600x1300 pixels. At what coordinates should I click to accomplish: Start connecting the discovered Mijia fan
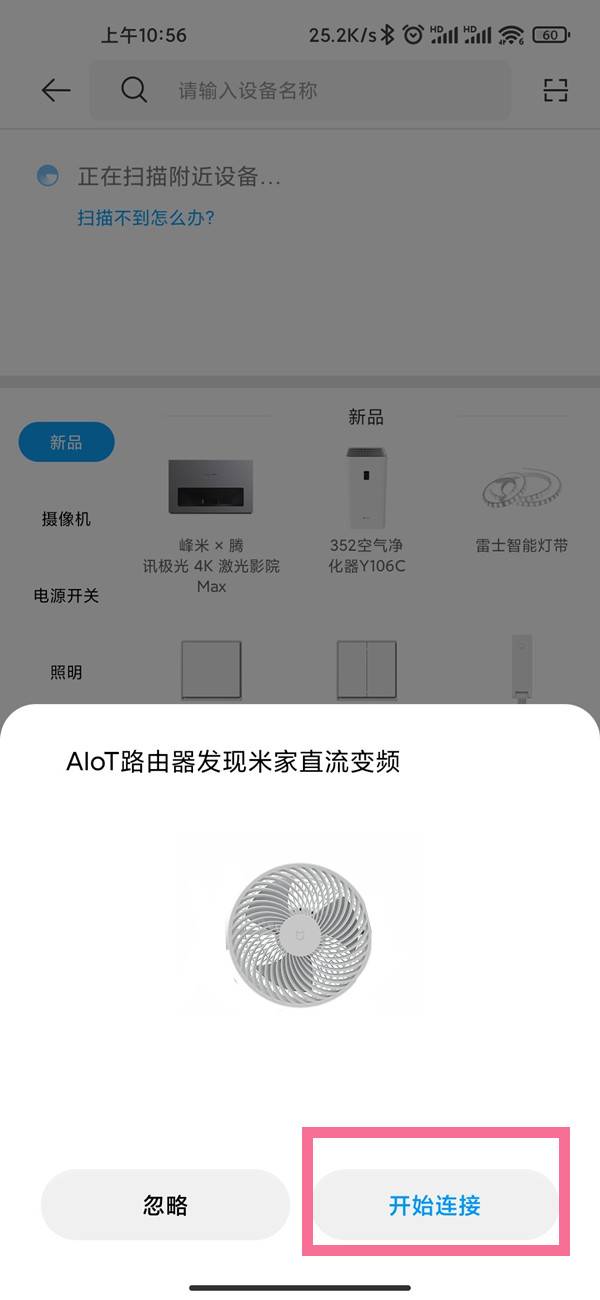[x=435, y=1205]
